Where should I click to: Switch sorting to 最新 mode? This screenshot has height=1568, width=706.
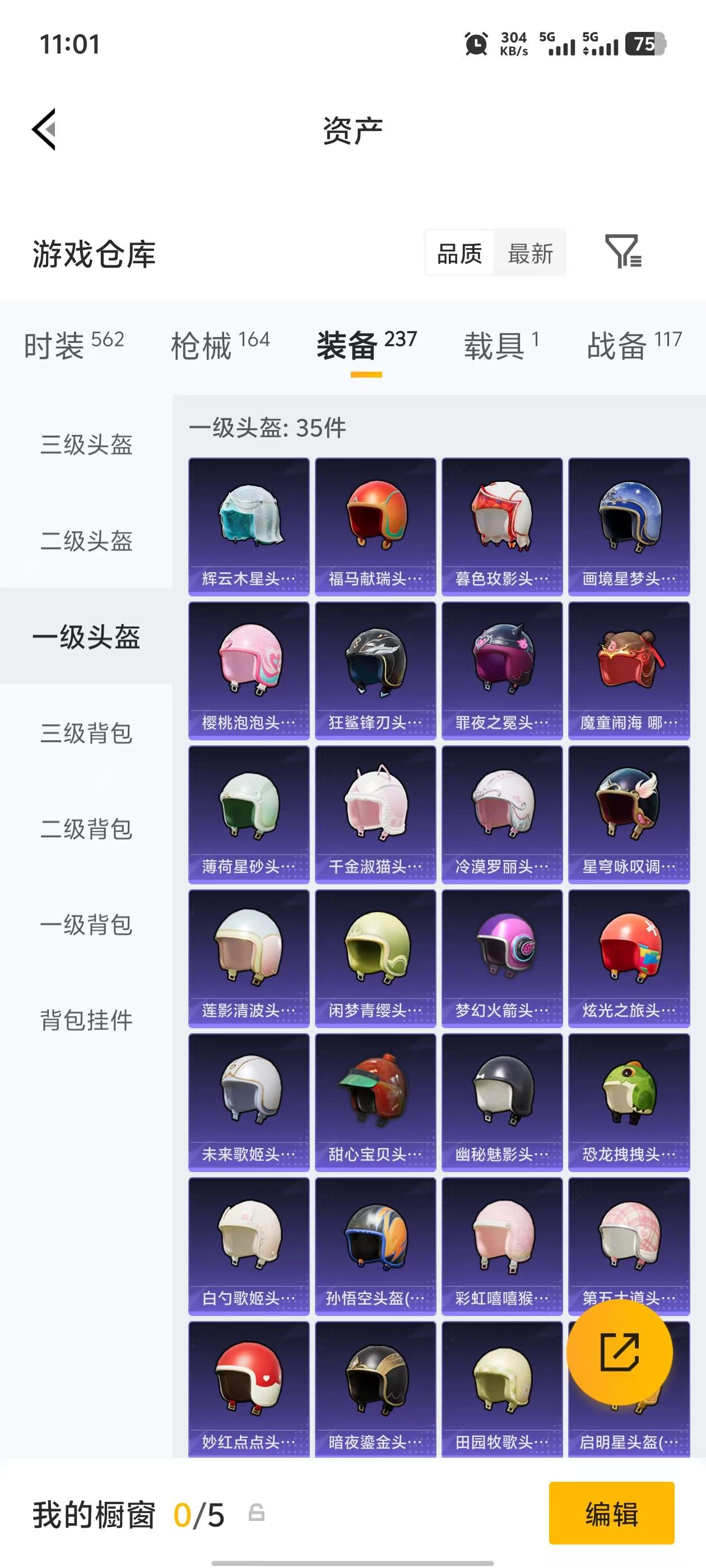click(530, 254)
